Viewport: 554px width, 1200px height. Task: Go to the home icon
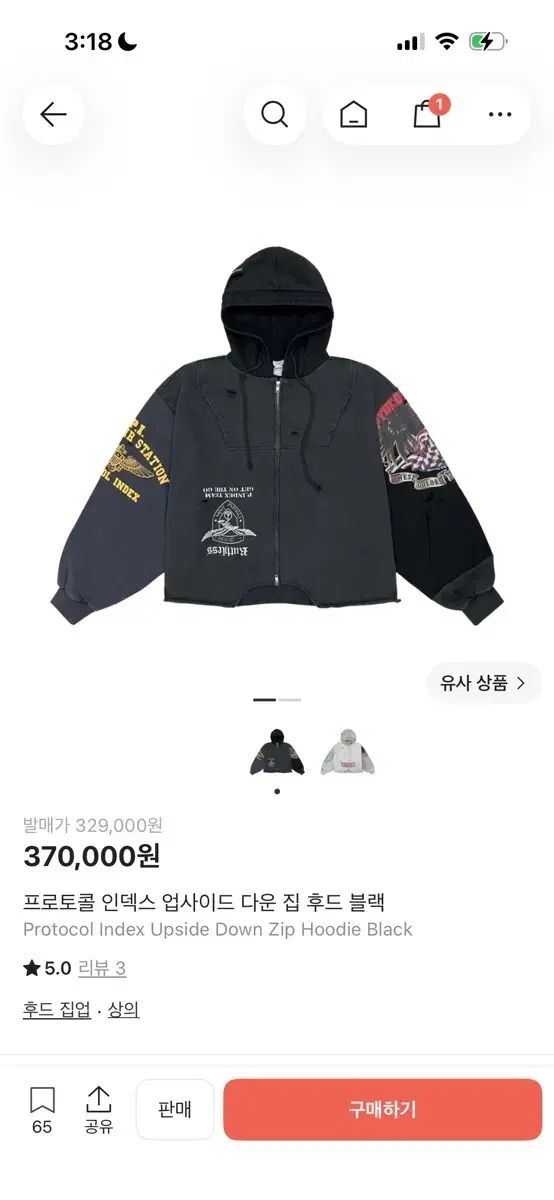tap(353, 114)
